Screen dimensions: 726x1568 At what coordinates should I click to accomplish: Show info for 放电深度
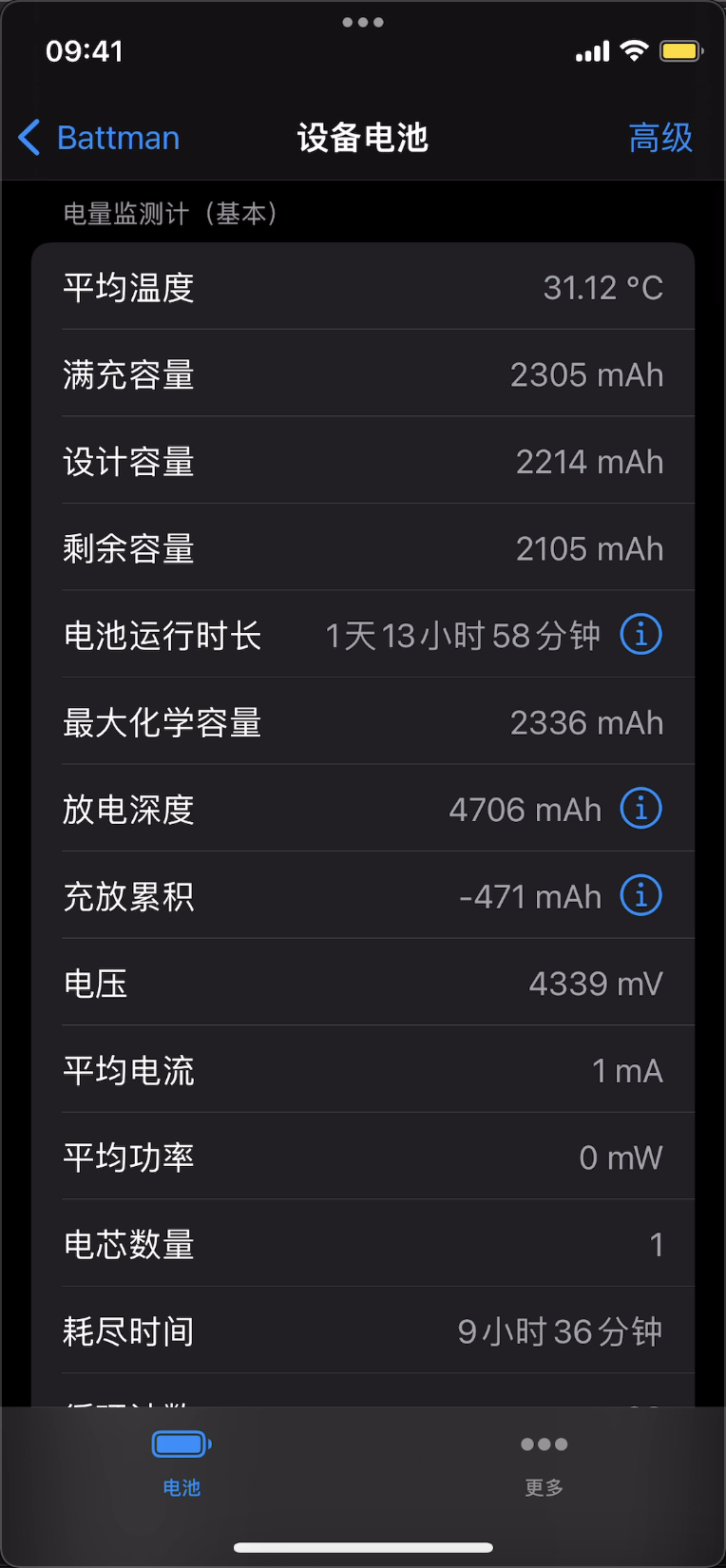(640, 809)
